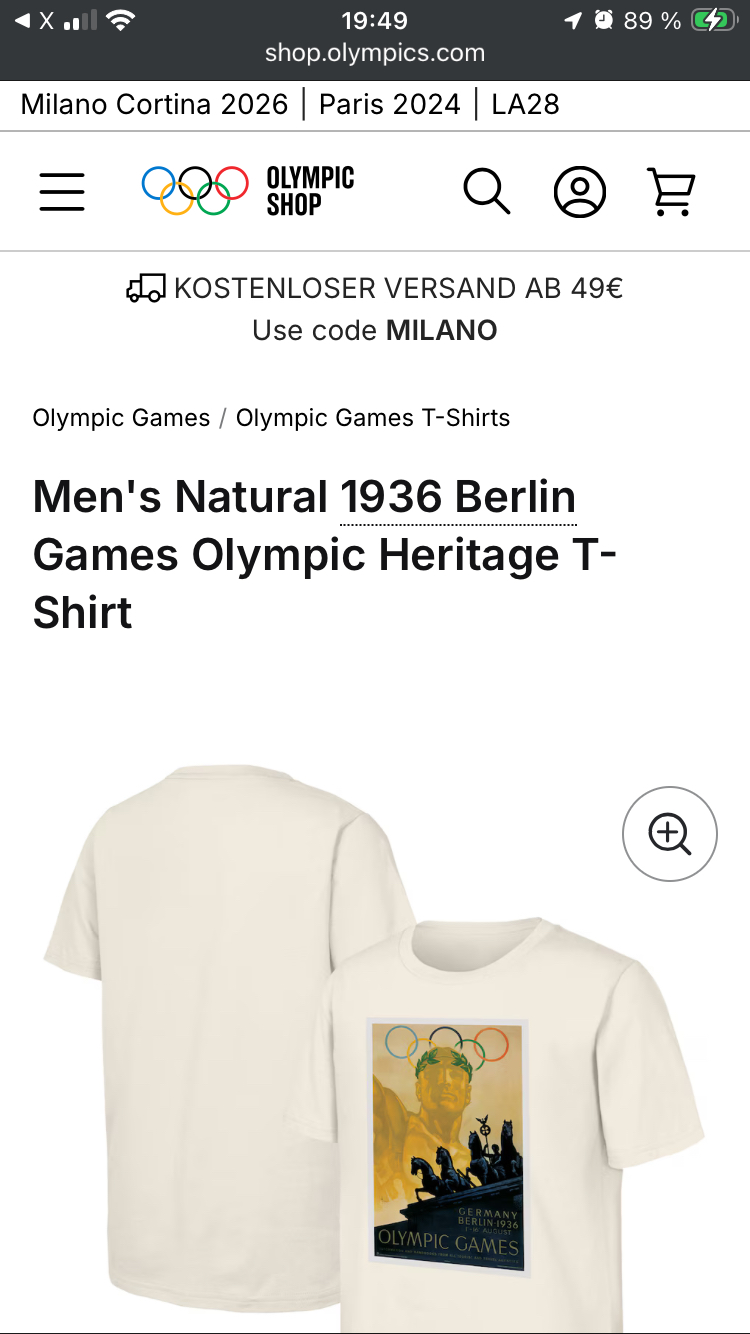Go to Olympic Shop home logo
The height and width of the screenshot is (1334, 750).
click(x=248, y=191)
